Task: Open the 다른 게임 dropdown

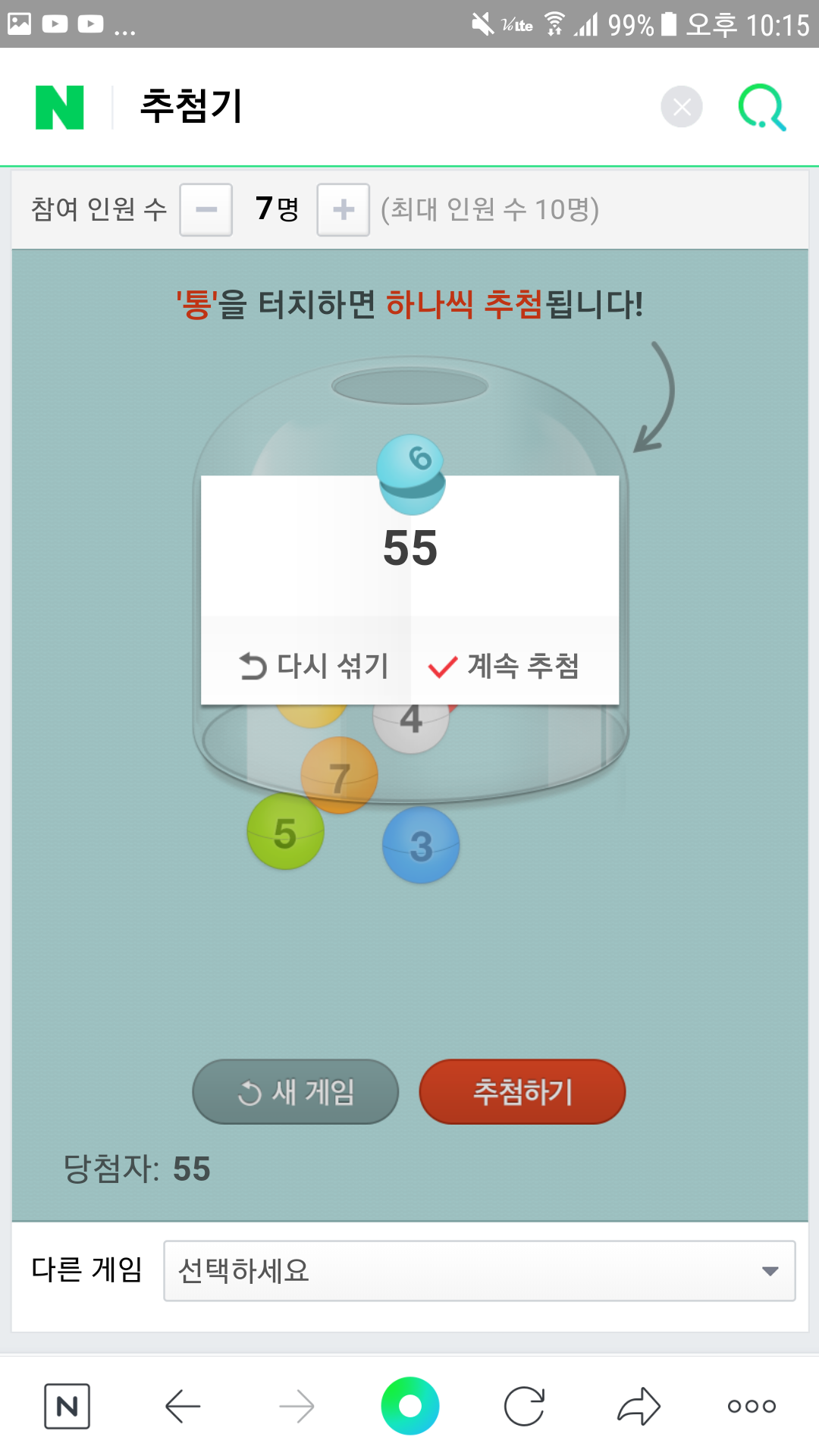Action: [479, 1271]
